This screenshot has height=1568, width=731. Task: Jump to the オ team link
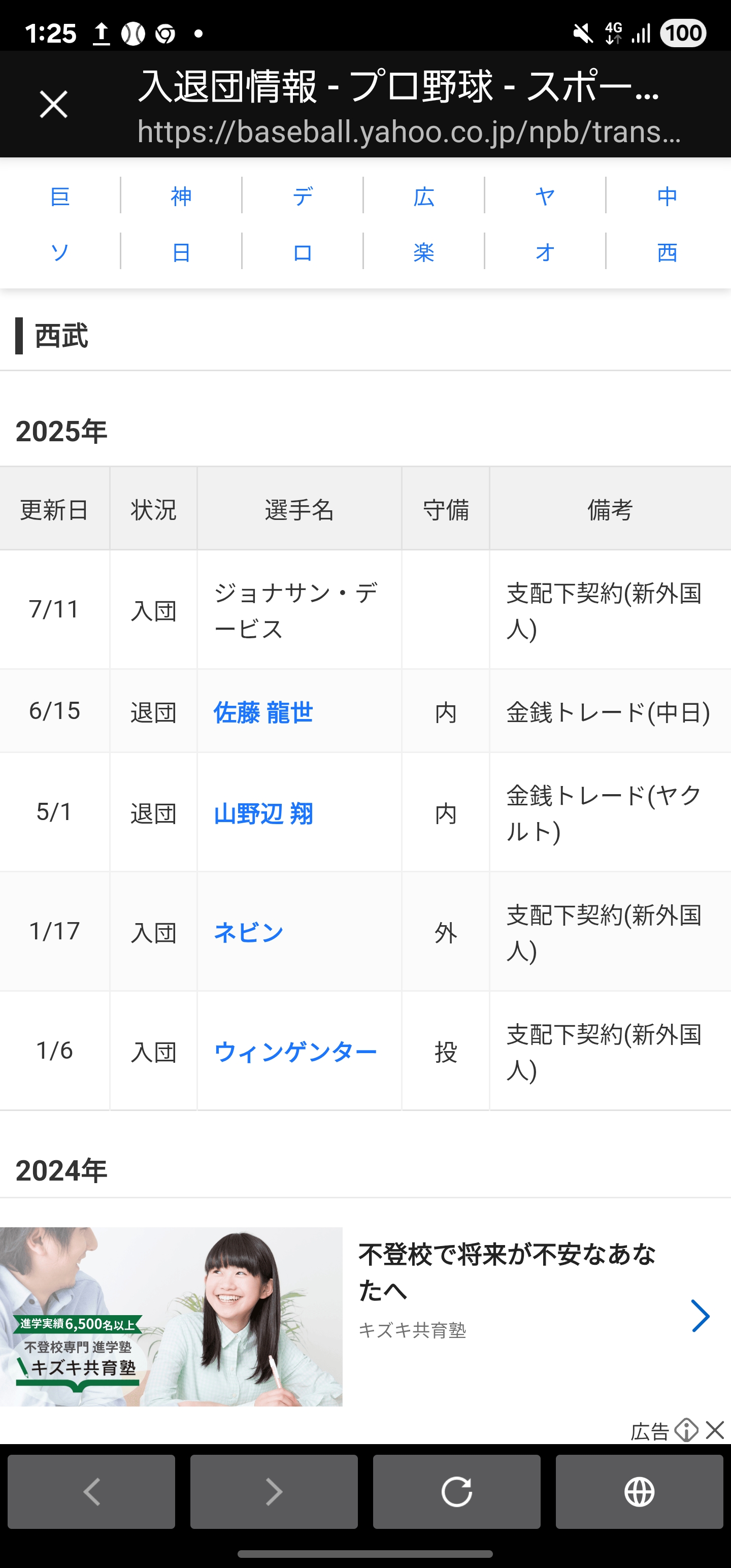point(545,251)
